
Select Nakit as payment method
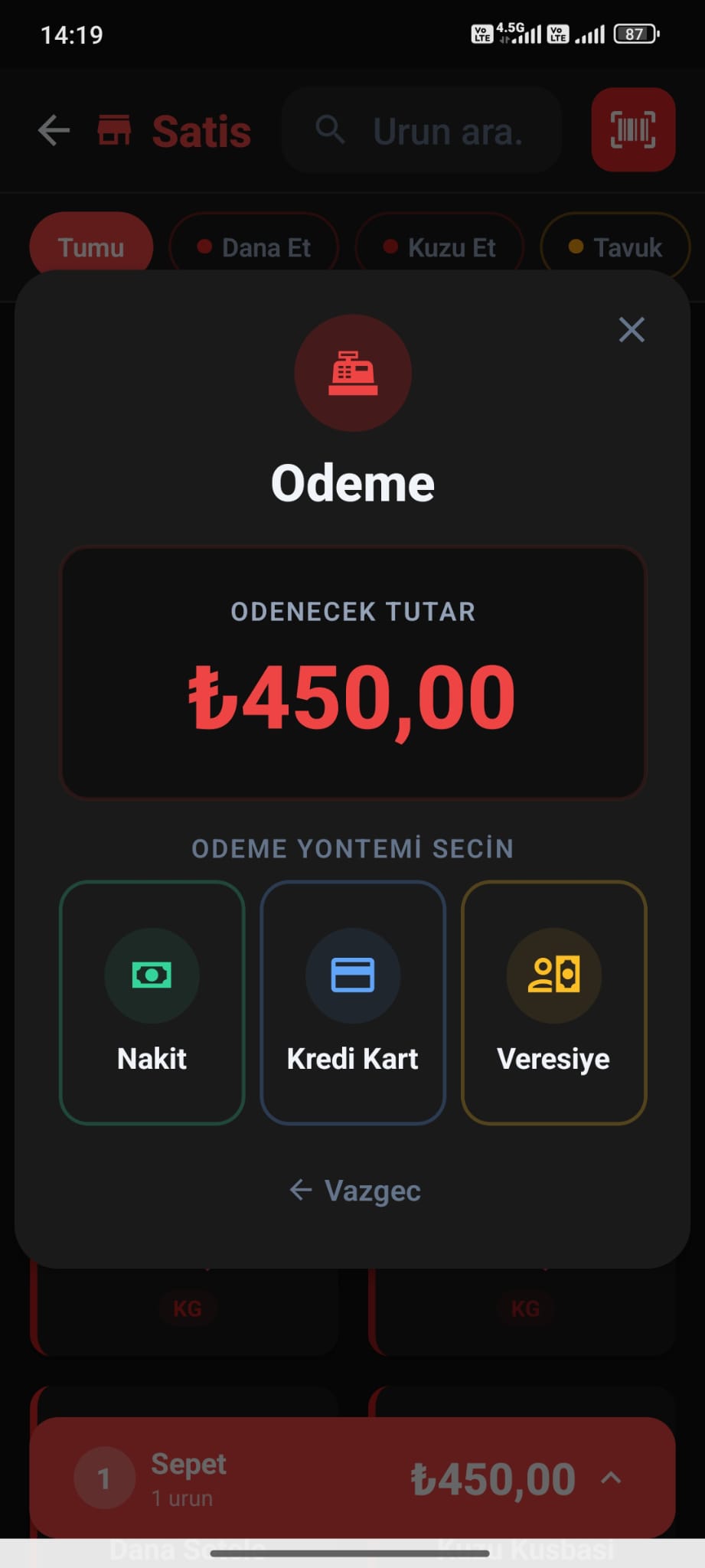[x=152, y=1002]
